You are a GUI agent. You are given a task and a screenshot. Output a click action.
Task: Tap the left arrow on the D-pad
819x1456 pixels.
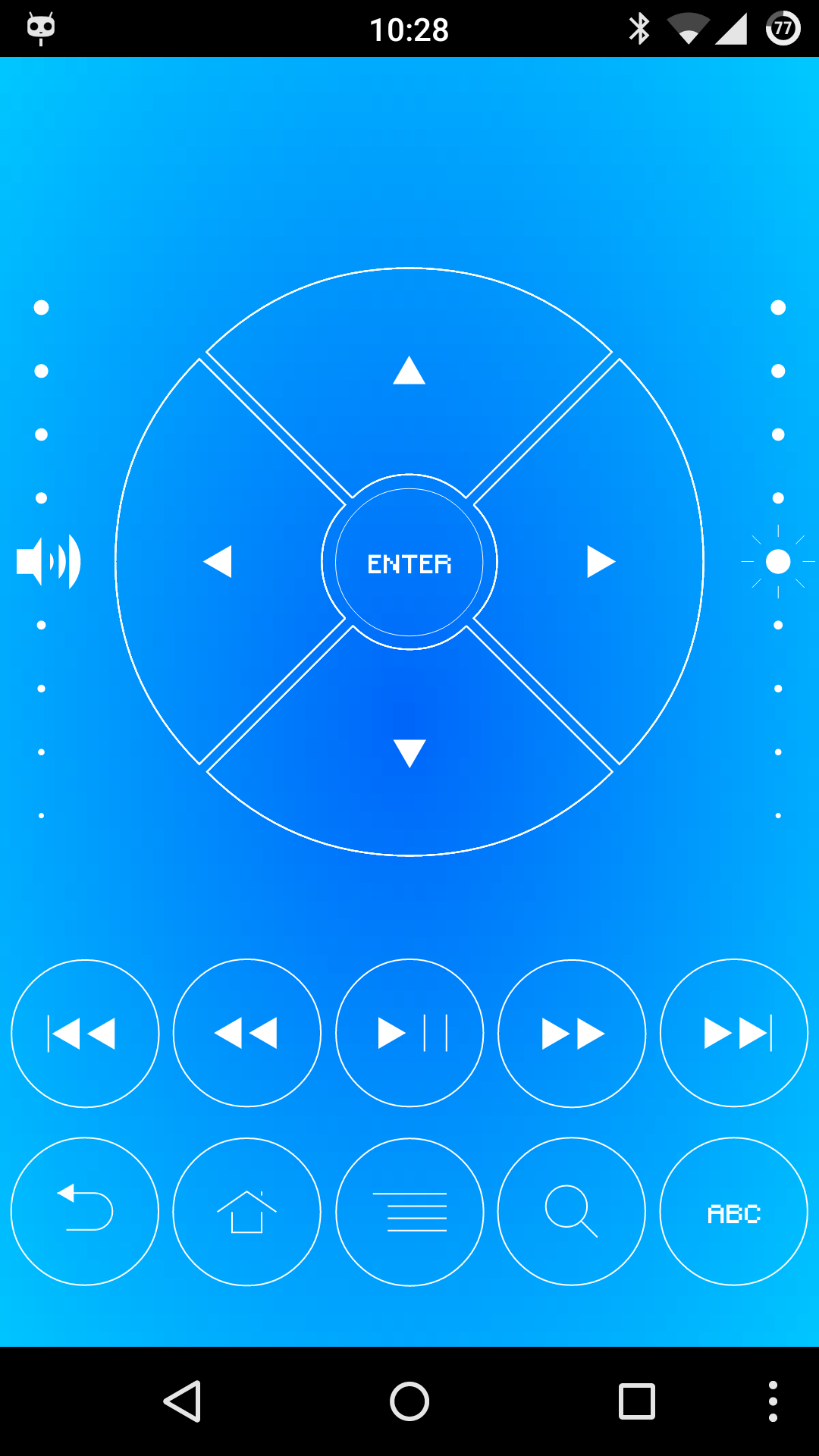tap(218, 562)
